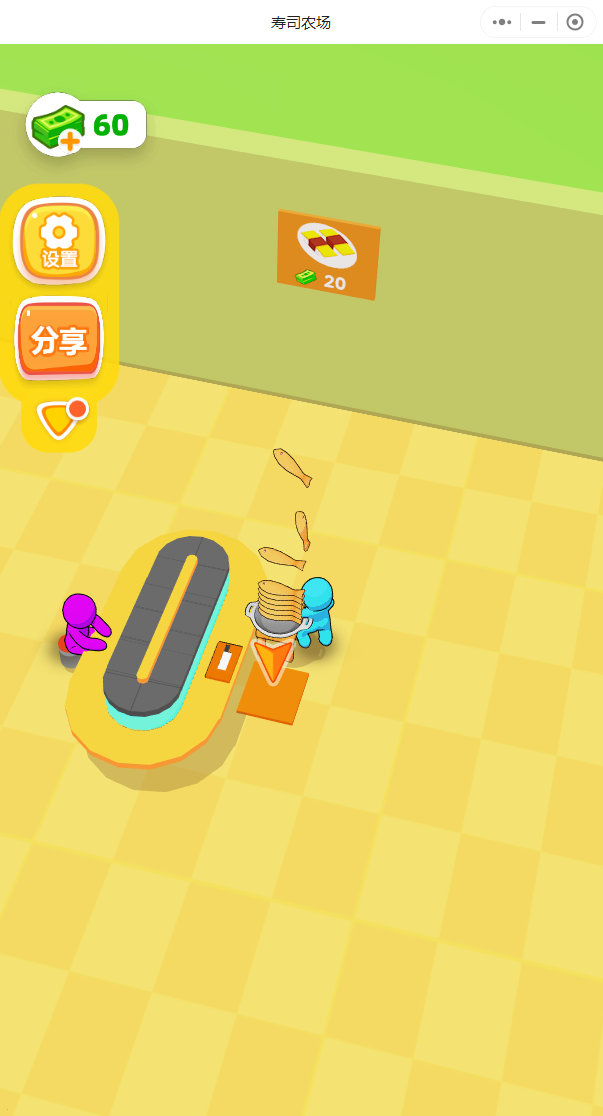
Task: Open the 设置 settings button
Action: [59, 240]
